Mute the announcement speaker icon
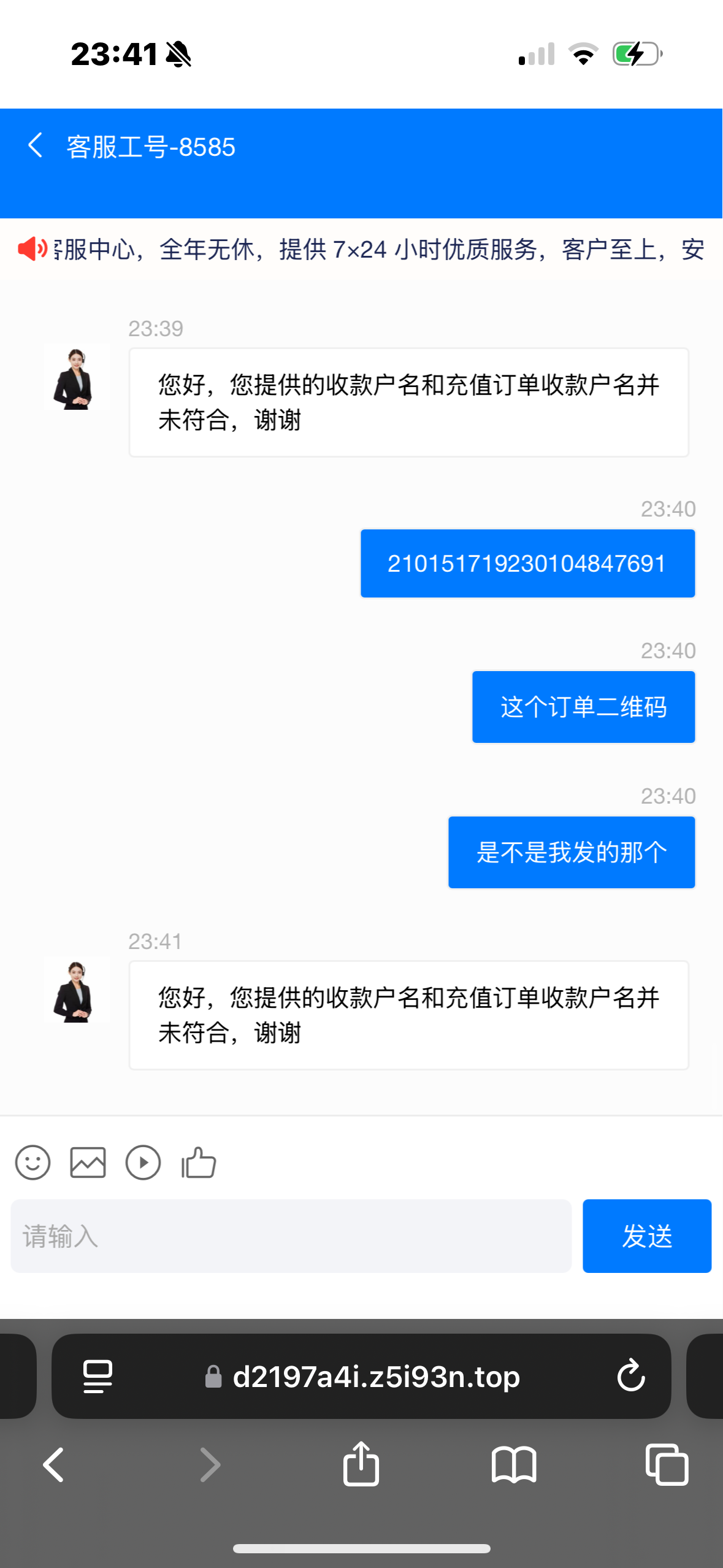The image size is (723, 1568). point(33,249)
